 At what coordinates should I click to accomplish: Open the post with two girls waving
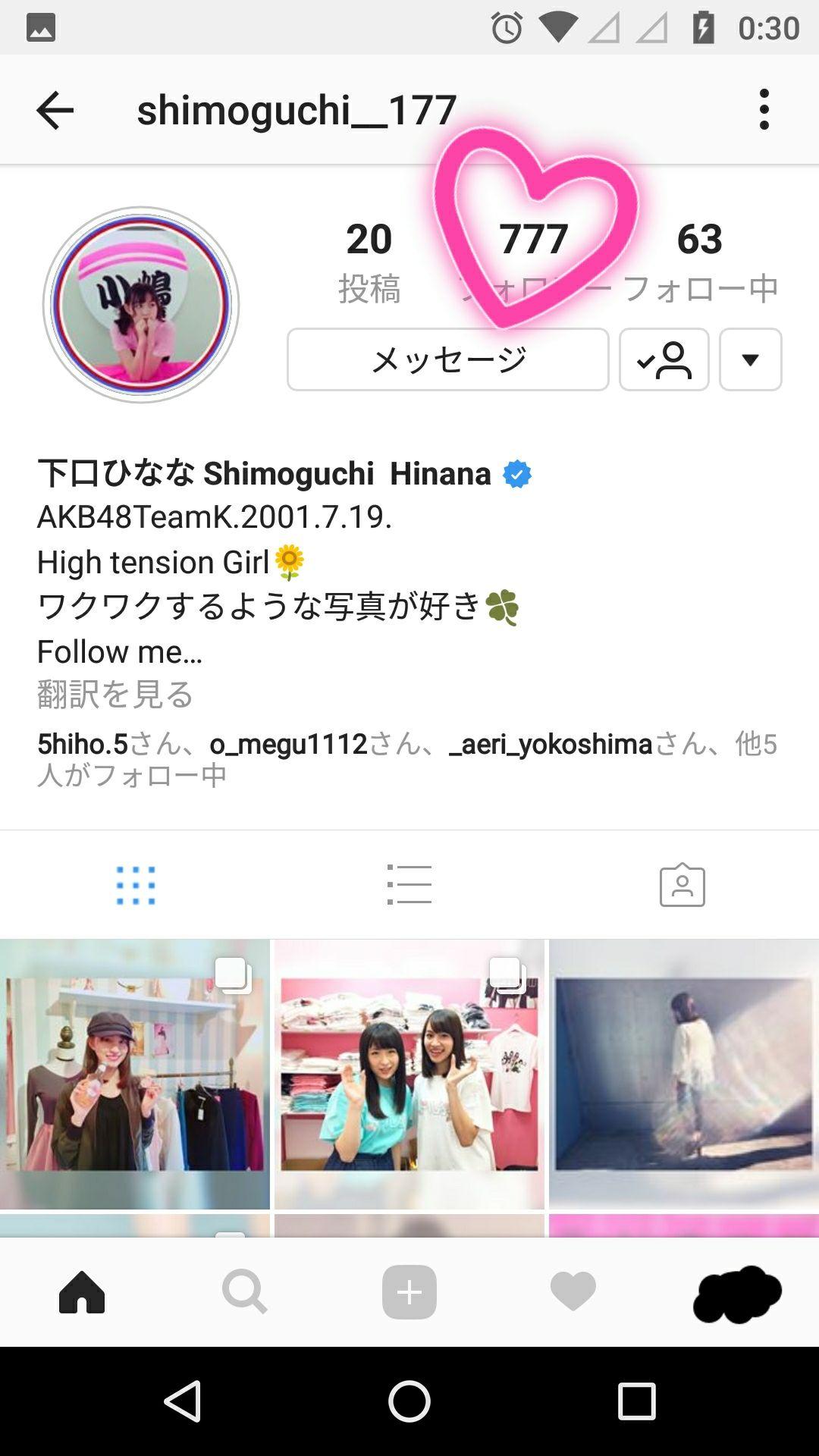[409, 1074]
